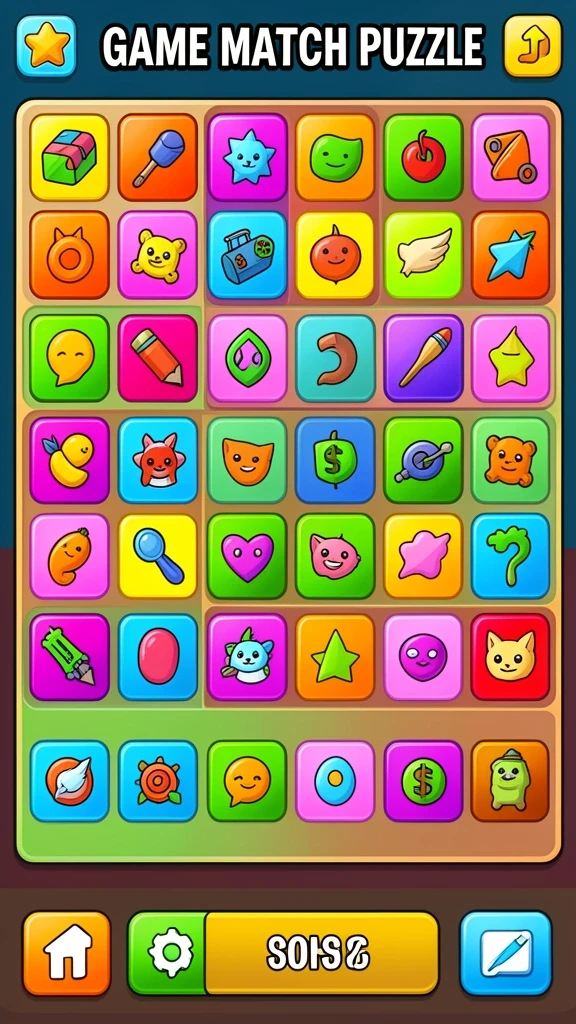The image size is (576, 1024).
Task: Choose the purple heart tile
Action: click(x=247, y=556)
